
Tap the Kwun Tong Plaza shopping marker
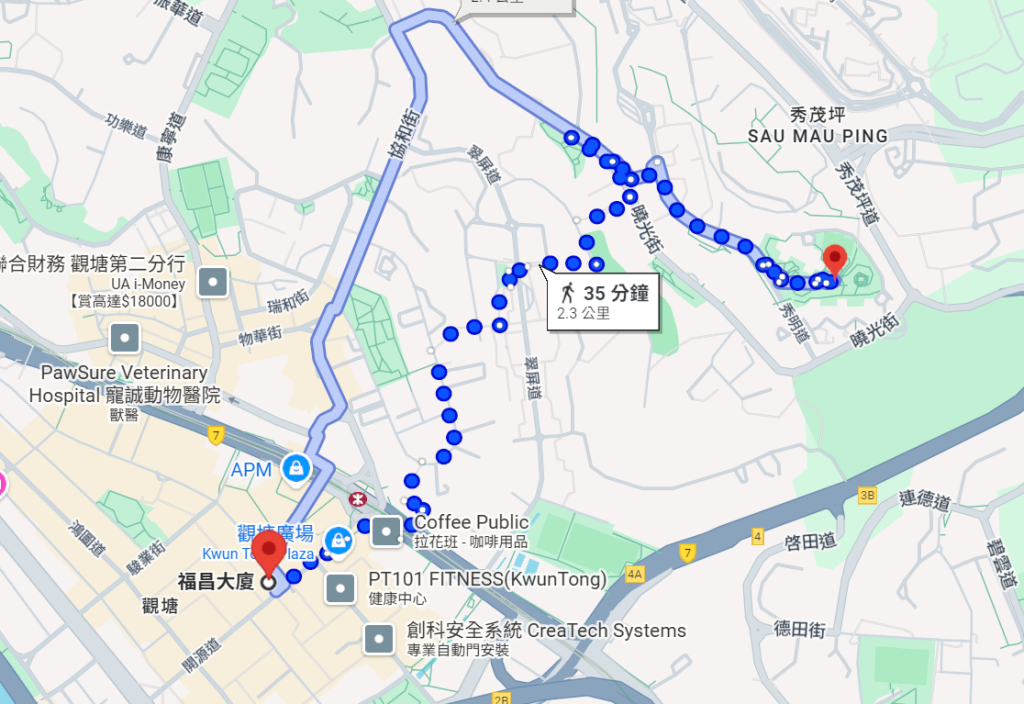(x=338, y=540)
